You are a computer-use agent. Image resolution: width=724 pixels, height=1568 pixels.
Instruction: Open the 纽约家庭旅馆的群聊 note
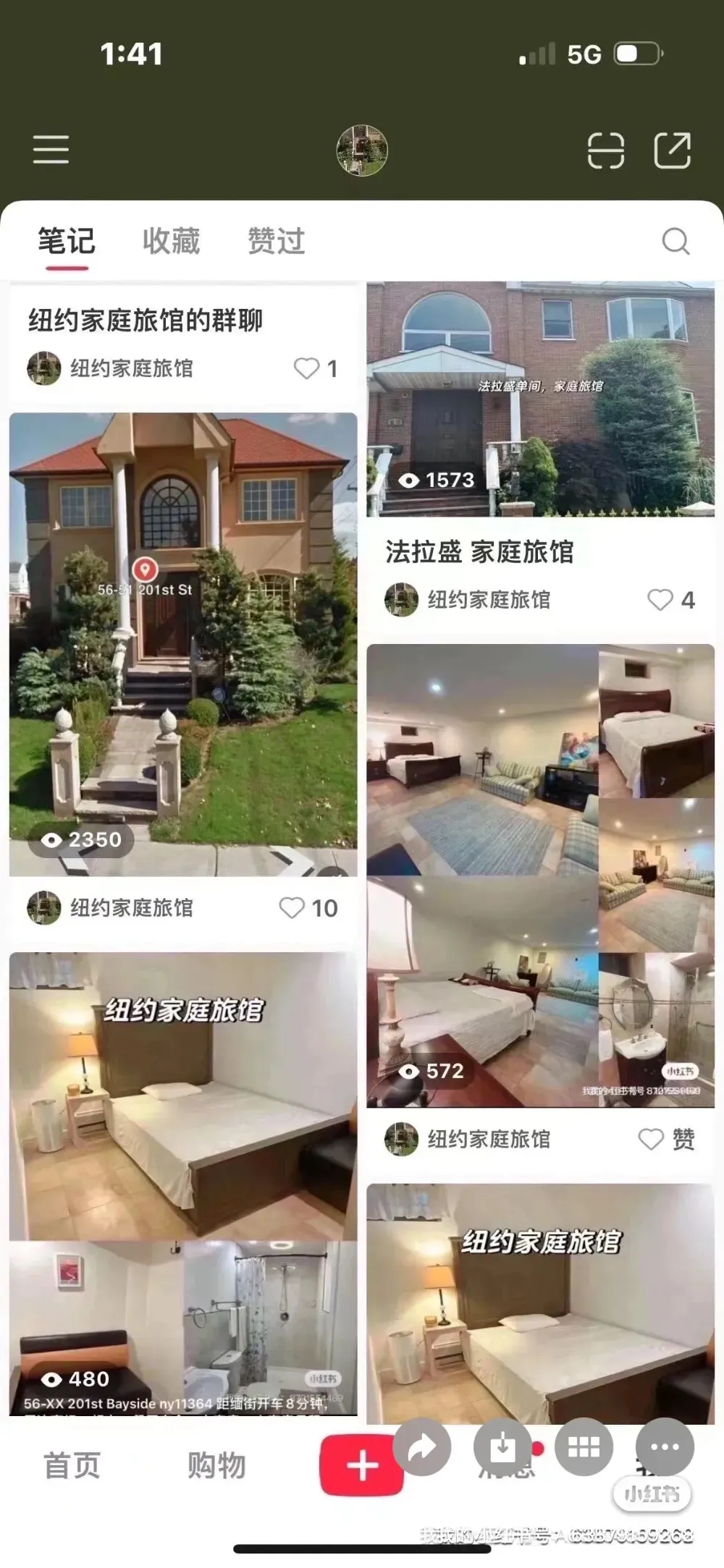tap(146, 320)
